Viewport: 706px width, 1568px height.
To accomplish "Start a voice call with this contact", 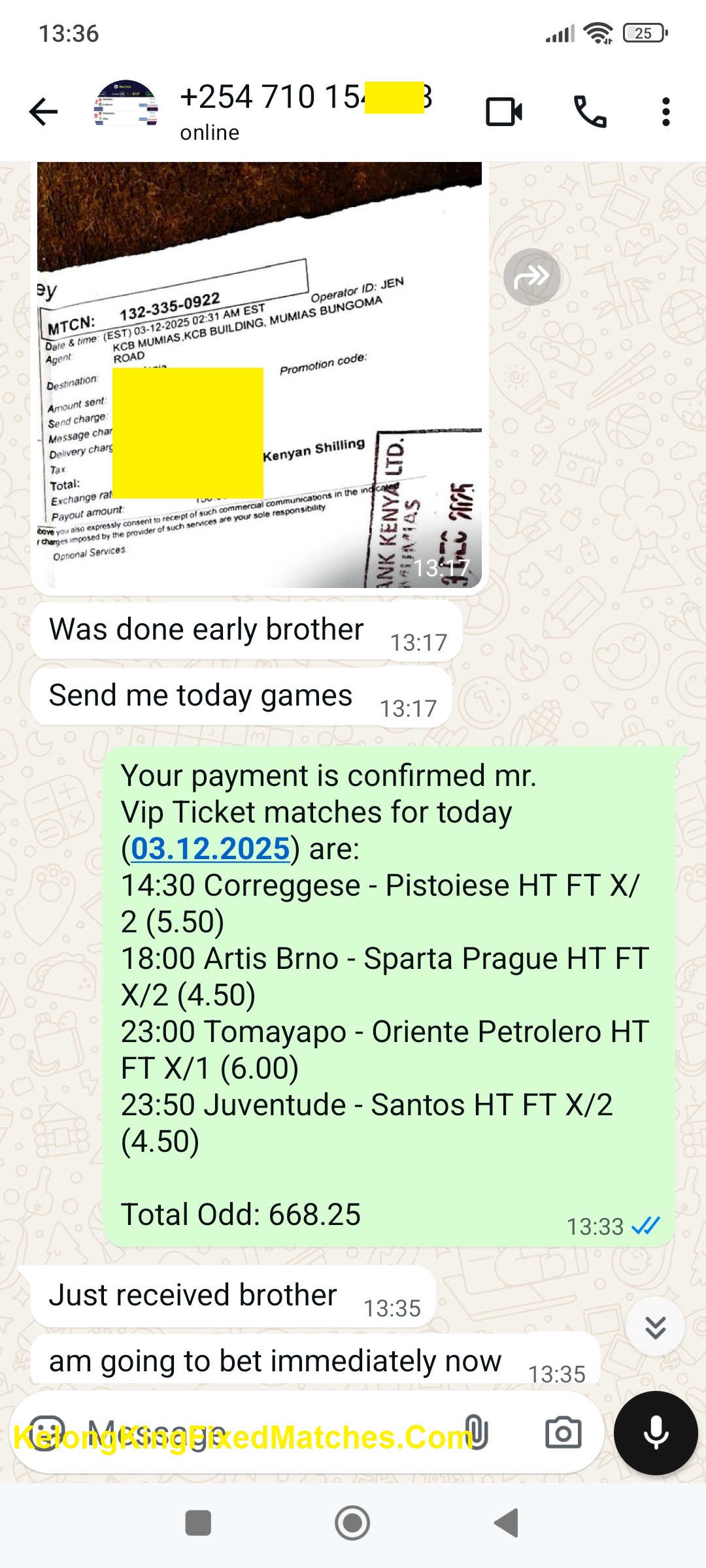I will pyautogui.click(x=590, y=112).
